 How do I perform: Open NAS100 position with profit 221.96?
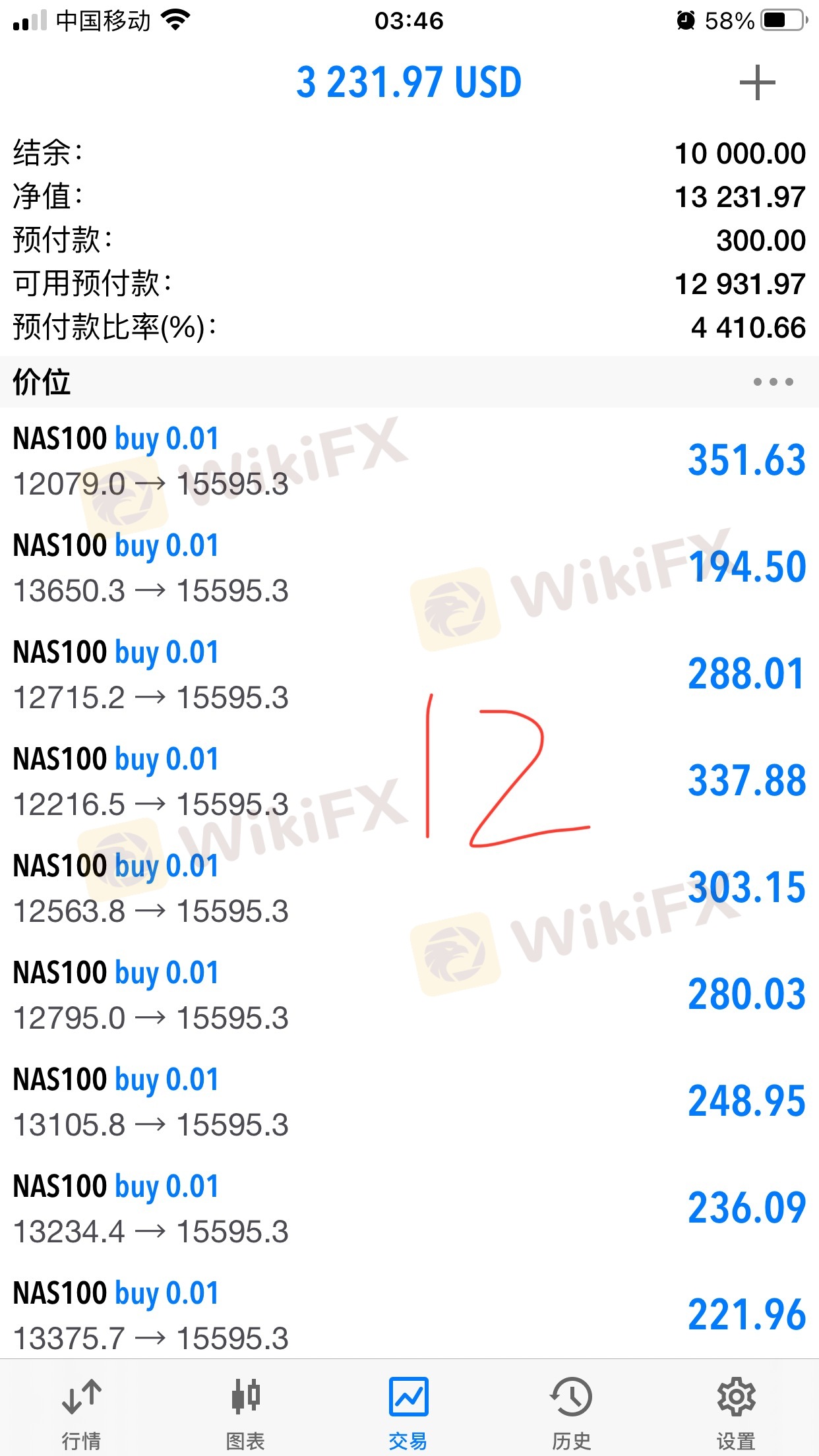pos(409,1316)
